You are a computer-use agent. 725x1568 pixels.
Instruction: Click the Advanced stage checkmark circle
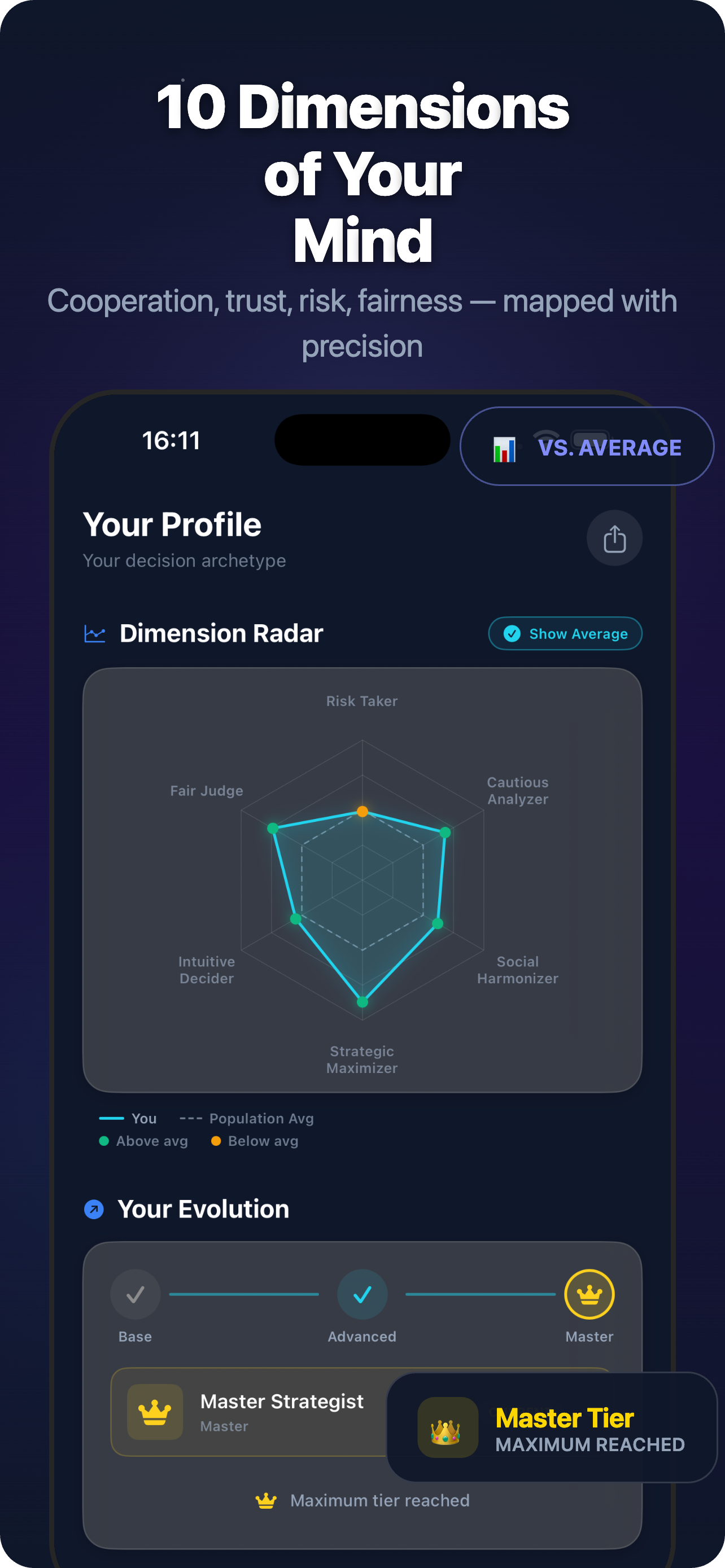(362, 1294)
